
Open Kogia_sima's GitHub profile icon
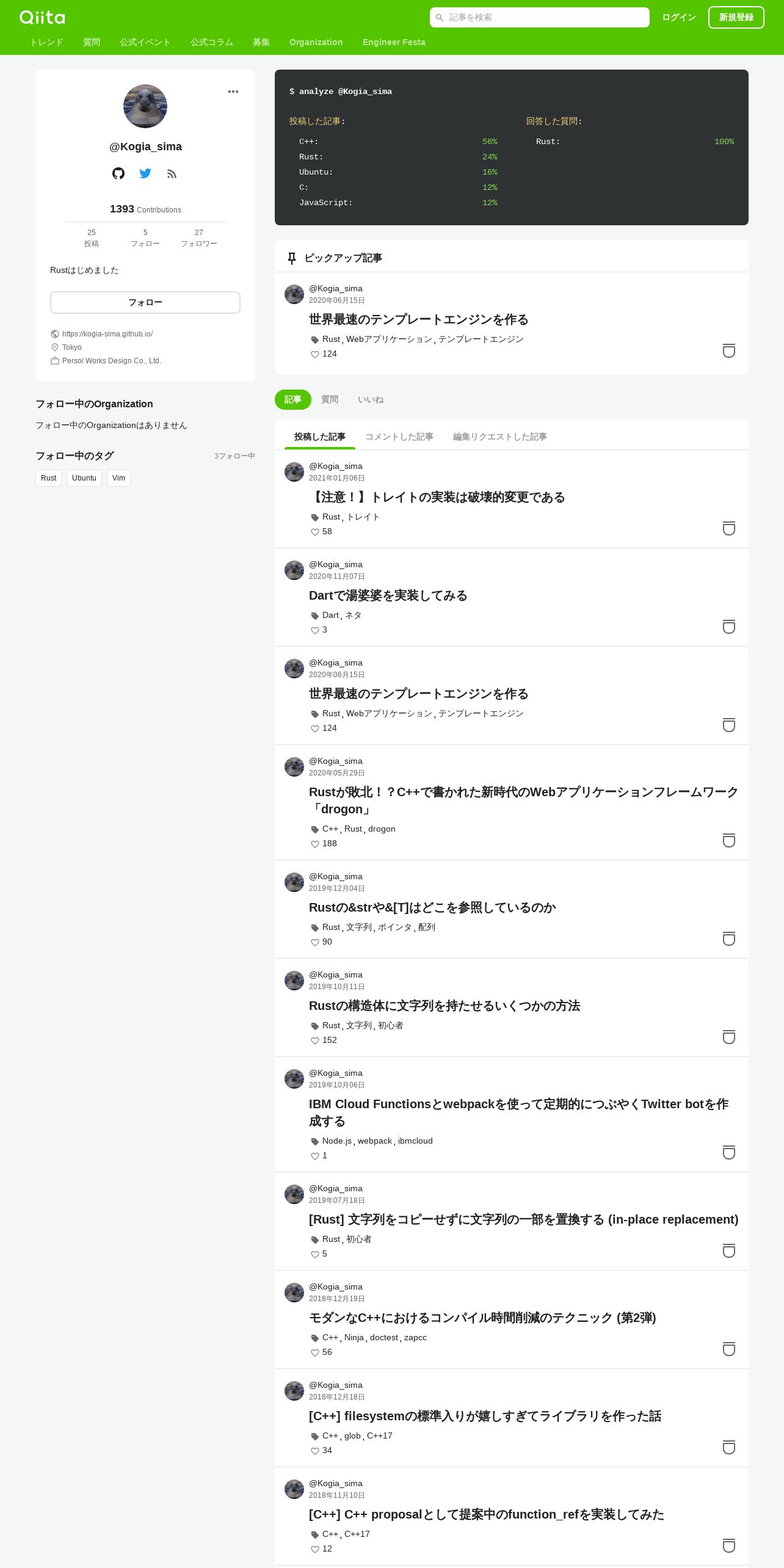(118, 173)
